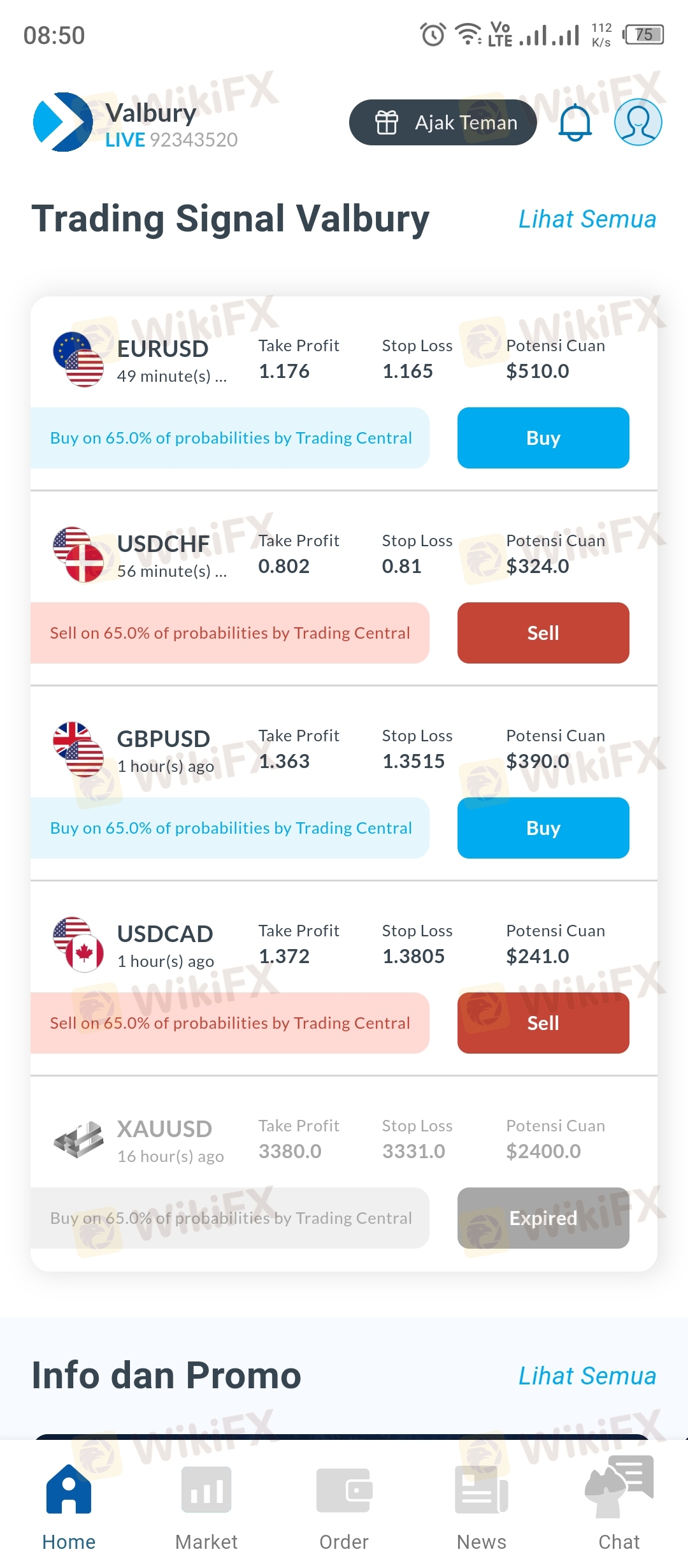This screenshot has height=1568, width=688.
Task: Tap the Ajak Teman invite button
Action: click(443, 122)
